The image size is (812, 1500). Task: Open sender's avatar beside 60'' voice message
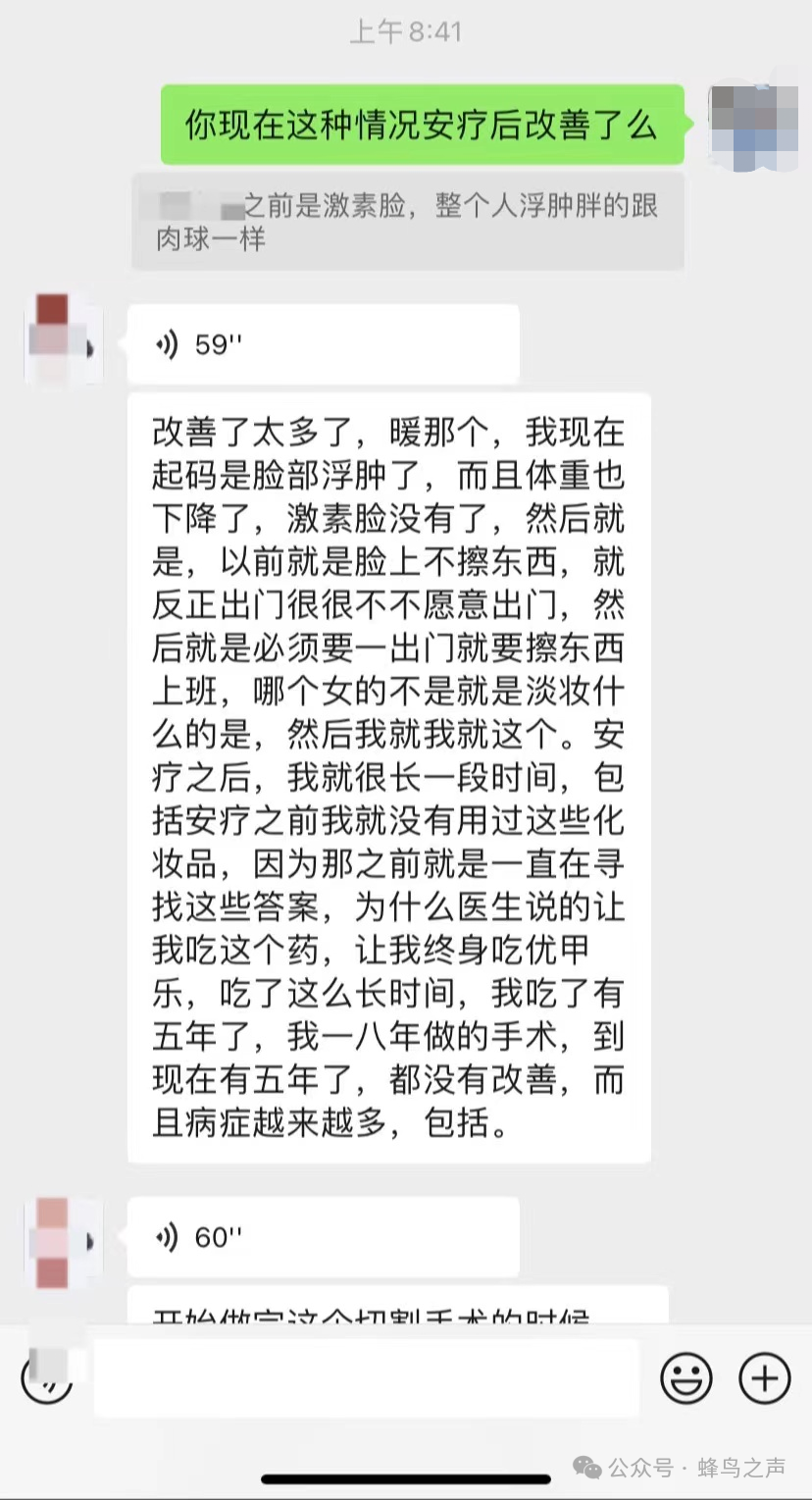coord(64,1242)
